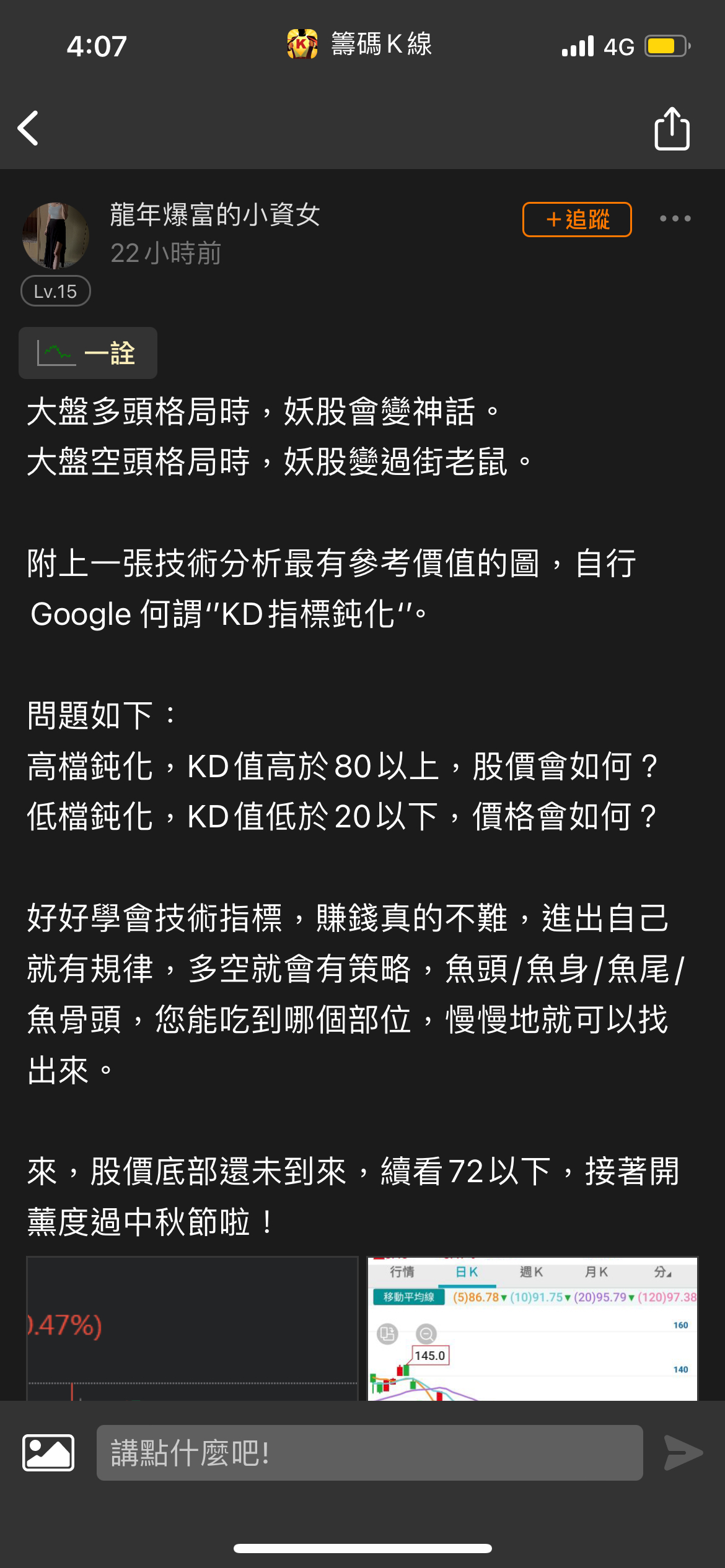Open the more options (...) menu
The height and width of the screenshot is (1568, 725).
coord(675,218)
